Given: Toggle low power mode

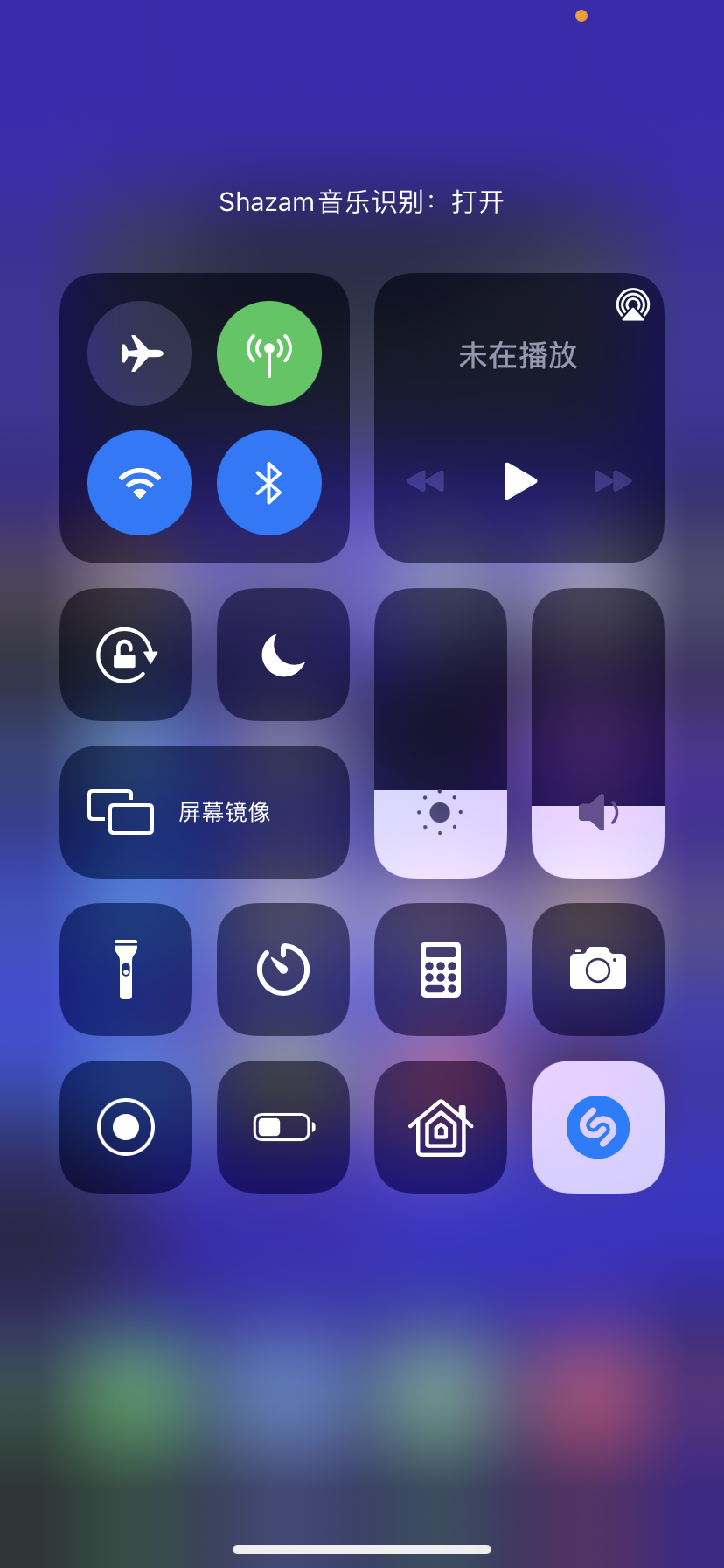Looking at the screenshot, I should coord(283,1127).
